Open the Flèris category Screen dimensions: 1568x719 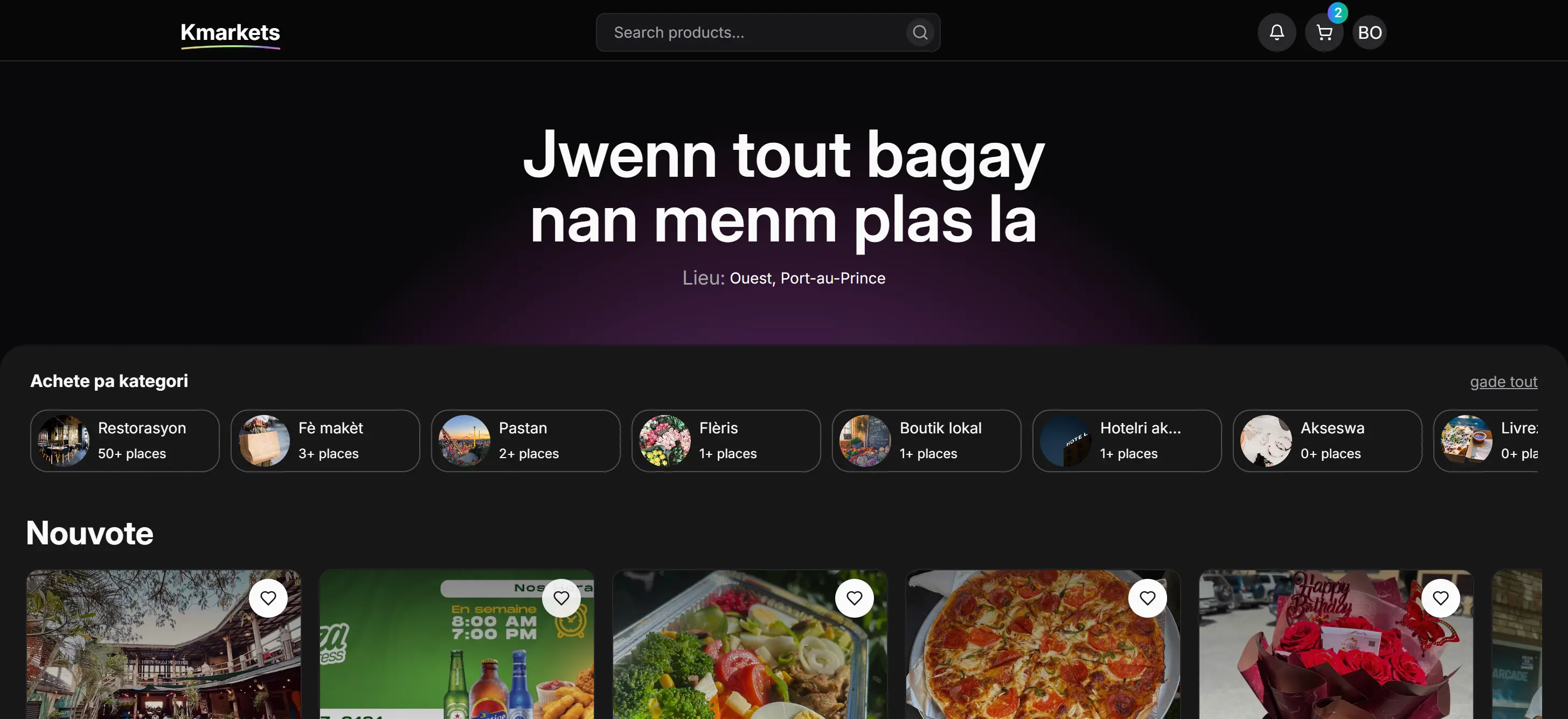[726, 440]
